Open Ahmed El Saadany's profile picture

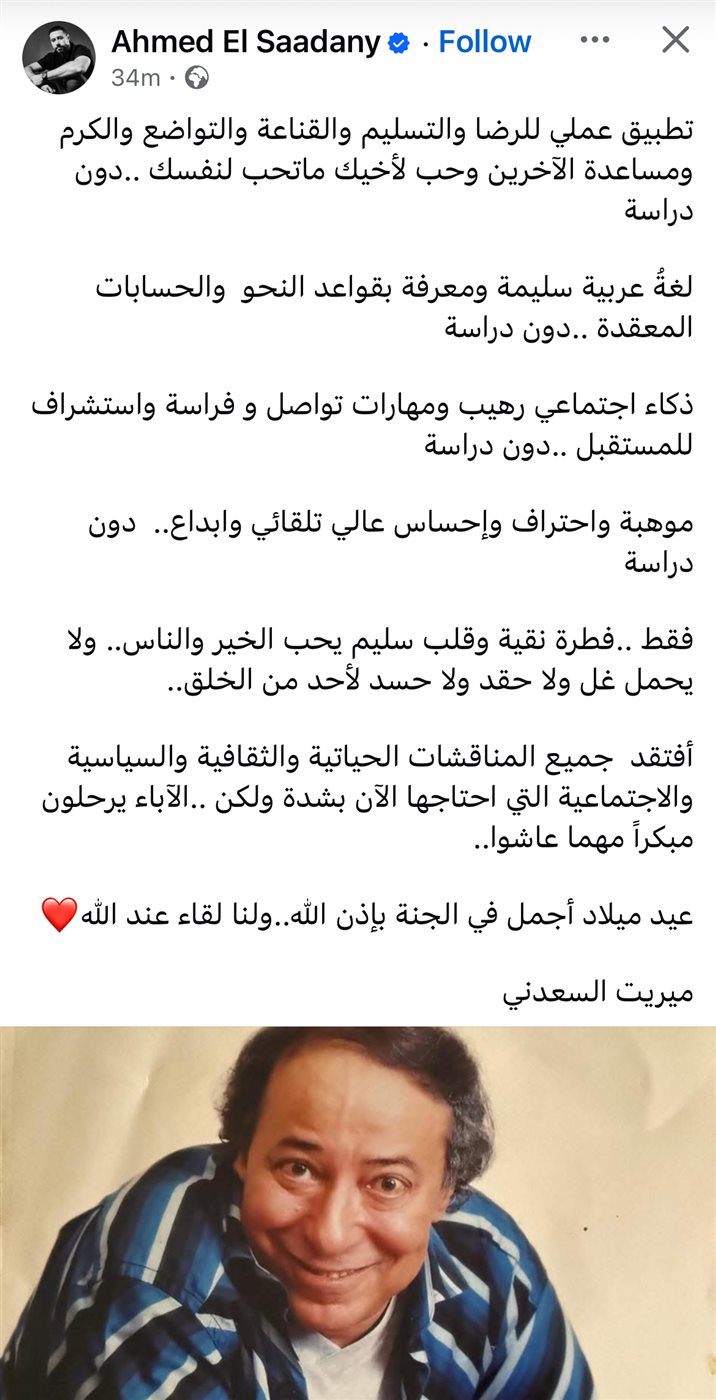58,57
